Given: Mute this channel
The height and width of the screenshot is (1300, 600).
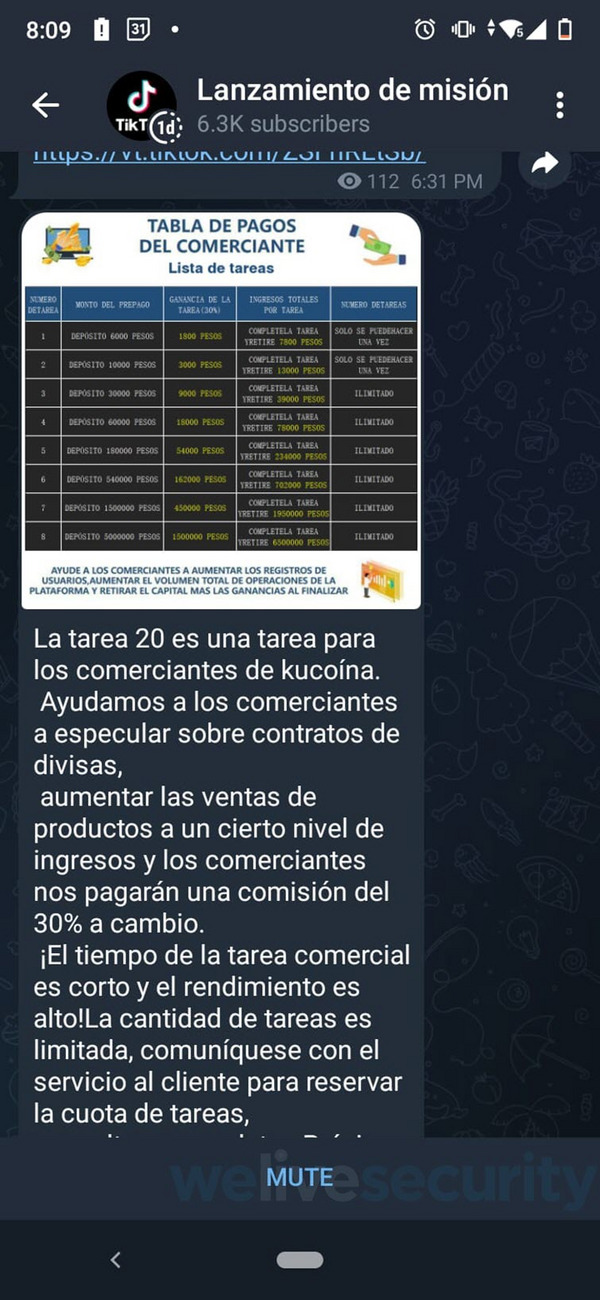Looking at the screenshot, I should click(x=300, y=1177).
